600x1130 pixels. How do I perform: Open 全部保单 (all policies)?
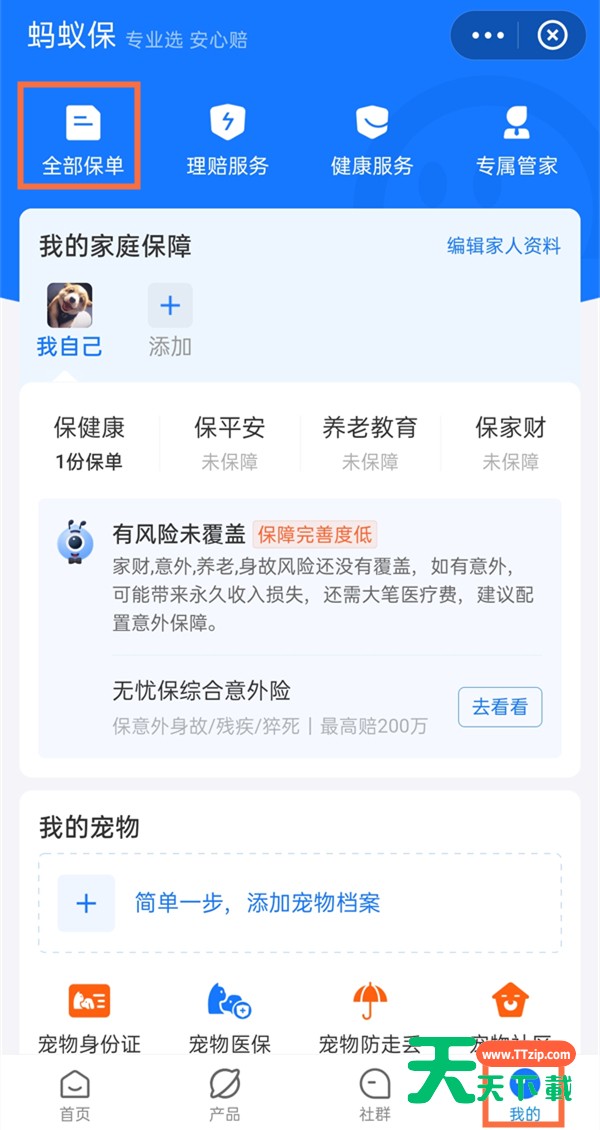pos(83,138)
